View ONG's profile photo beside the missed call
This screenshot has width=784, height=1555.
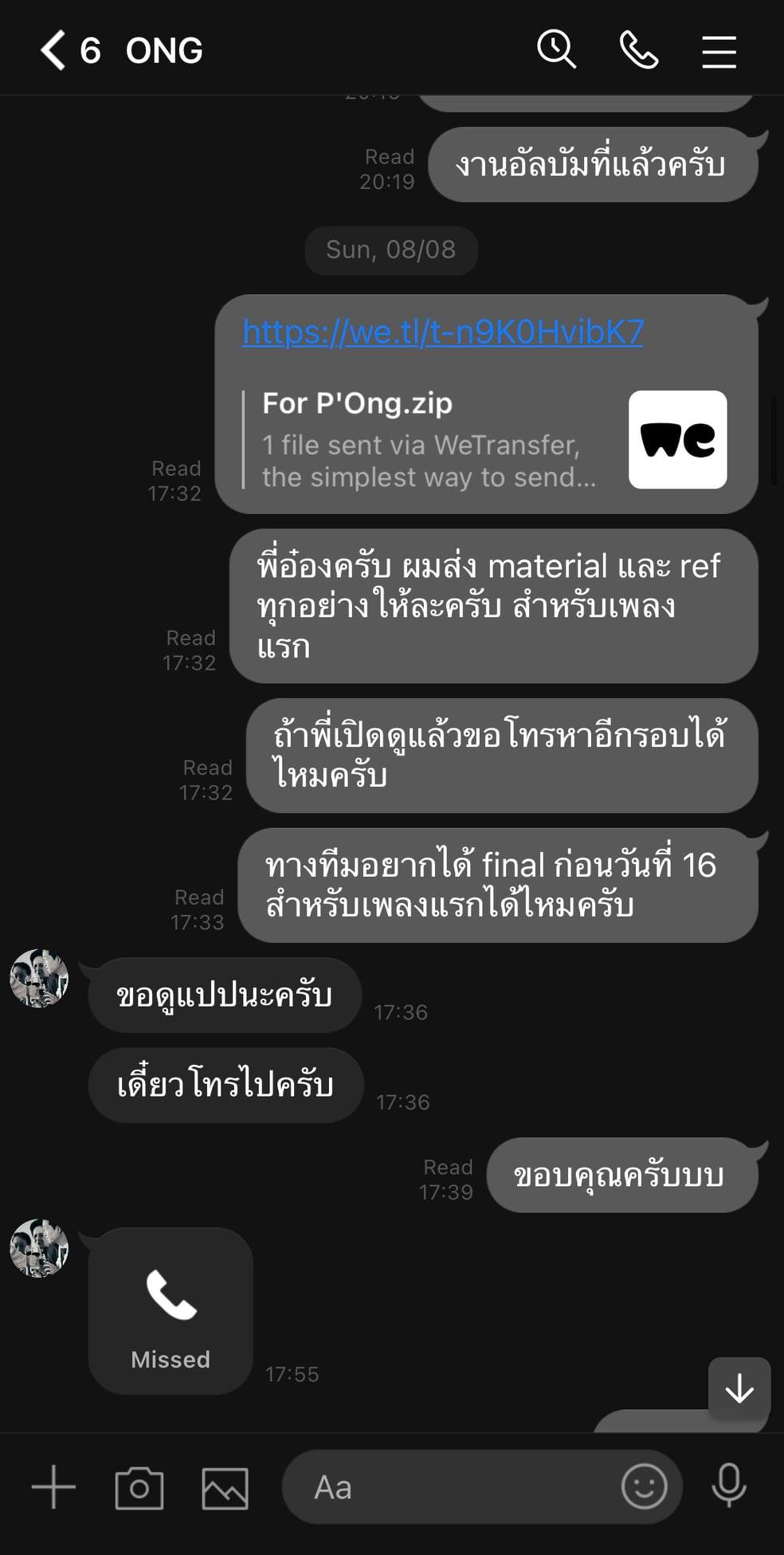click(39, 1248)
